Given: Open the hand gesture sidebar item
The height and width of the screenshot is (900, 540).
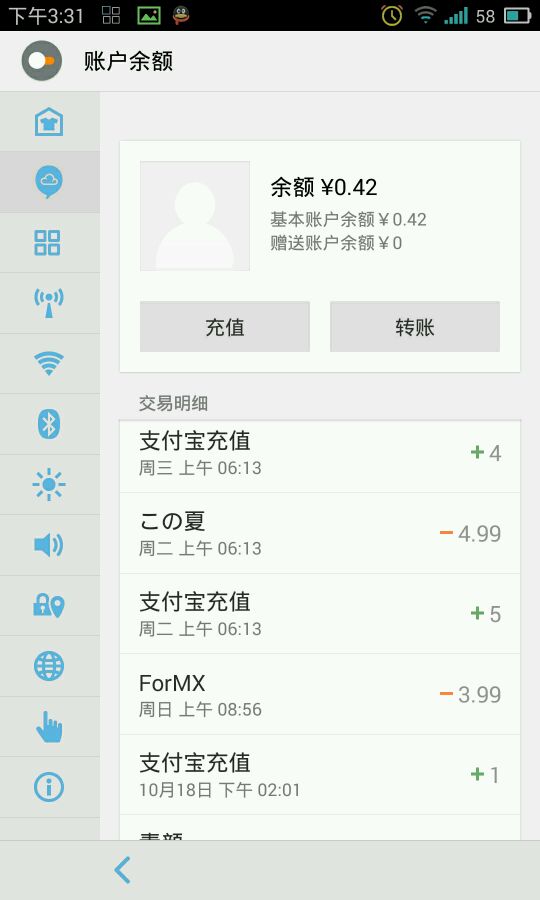Looking at the screenshot, I should 49,727.
